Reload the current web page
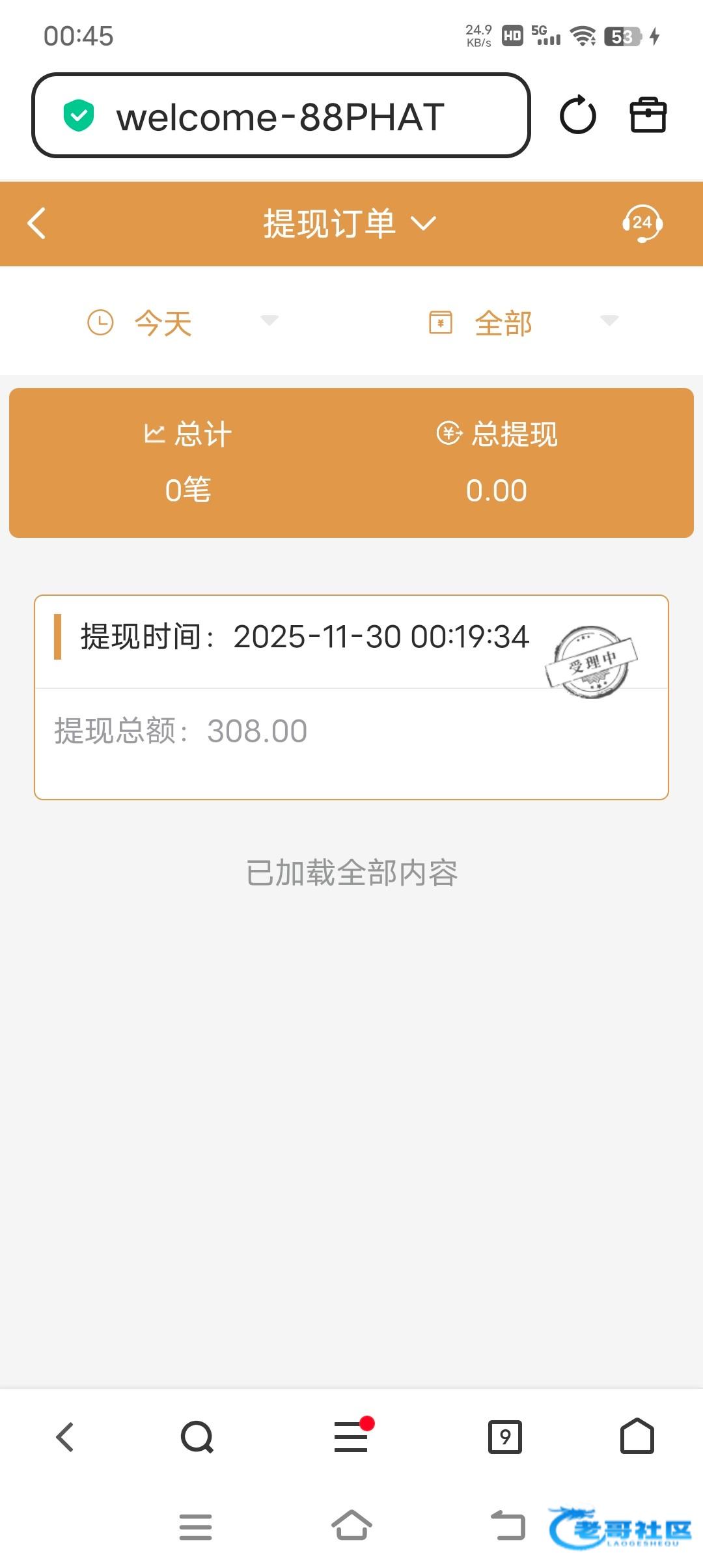 tap(577, 116)
